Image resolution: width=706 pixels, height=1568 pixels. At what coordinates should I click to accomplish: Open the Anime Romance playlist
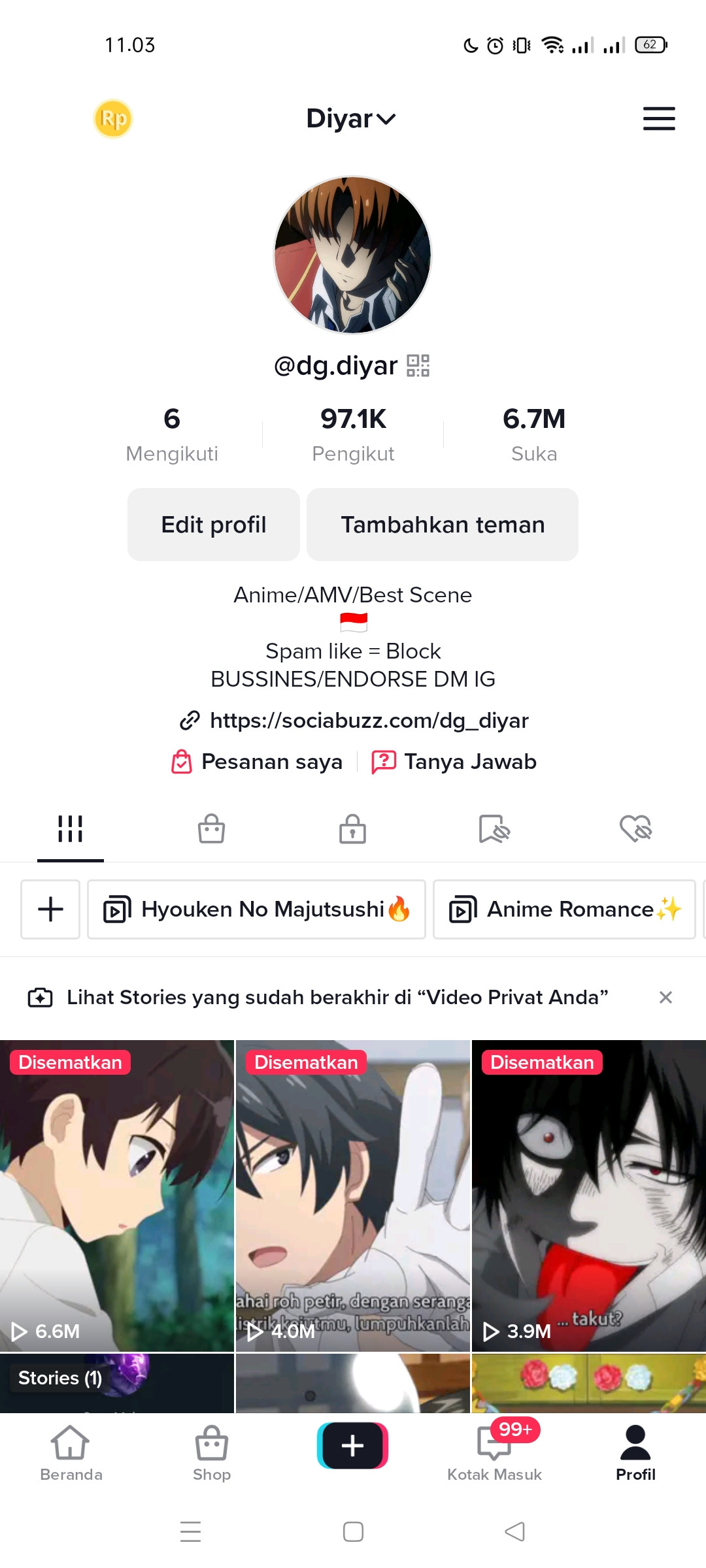click(564, 909)
